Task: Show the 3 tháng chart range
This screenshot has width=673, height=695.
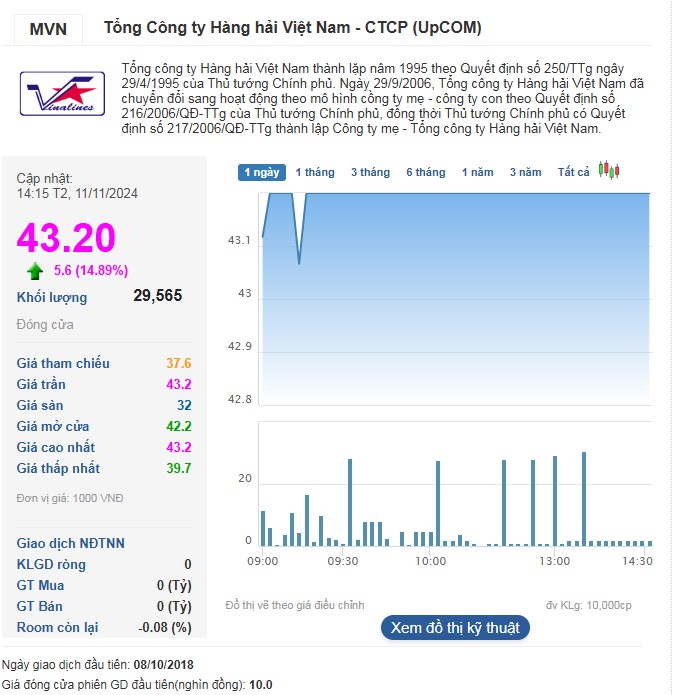Action: click(x=370, y=172)
